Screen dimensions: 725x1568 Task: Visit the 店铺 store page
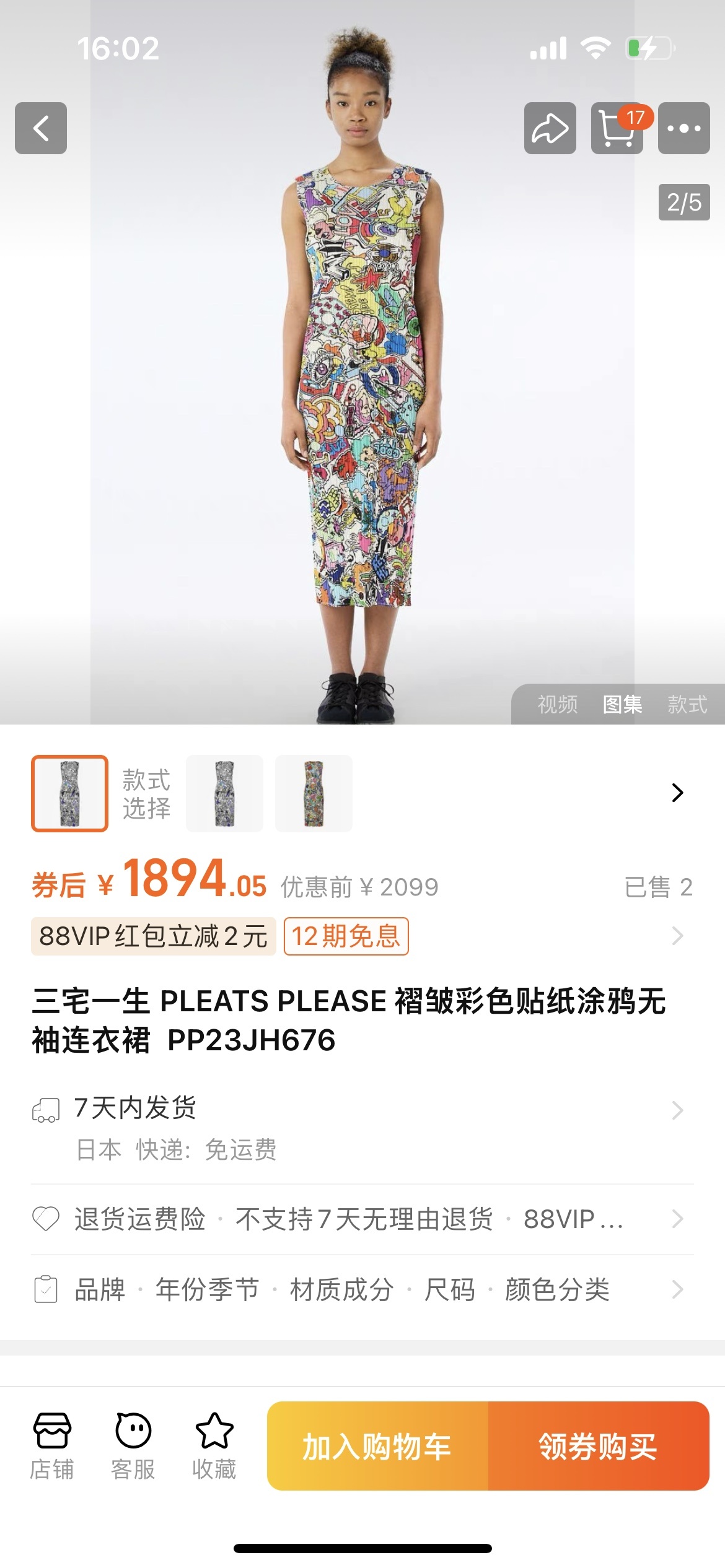pos(52,1446)
